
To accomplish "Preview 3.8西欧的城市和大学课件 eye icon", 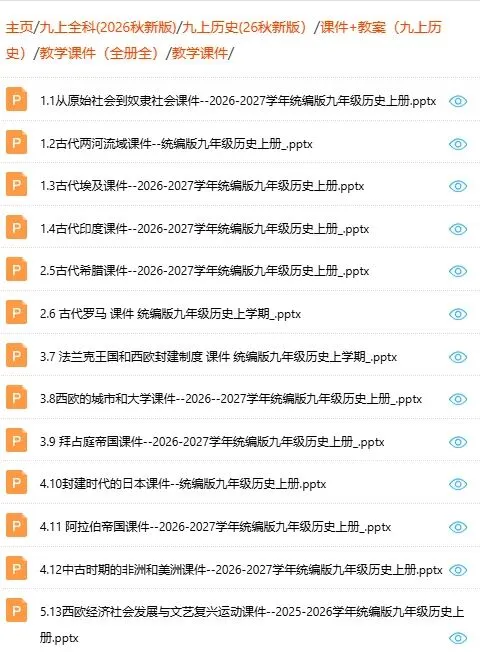I will tap(458, 399).
